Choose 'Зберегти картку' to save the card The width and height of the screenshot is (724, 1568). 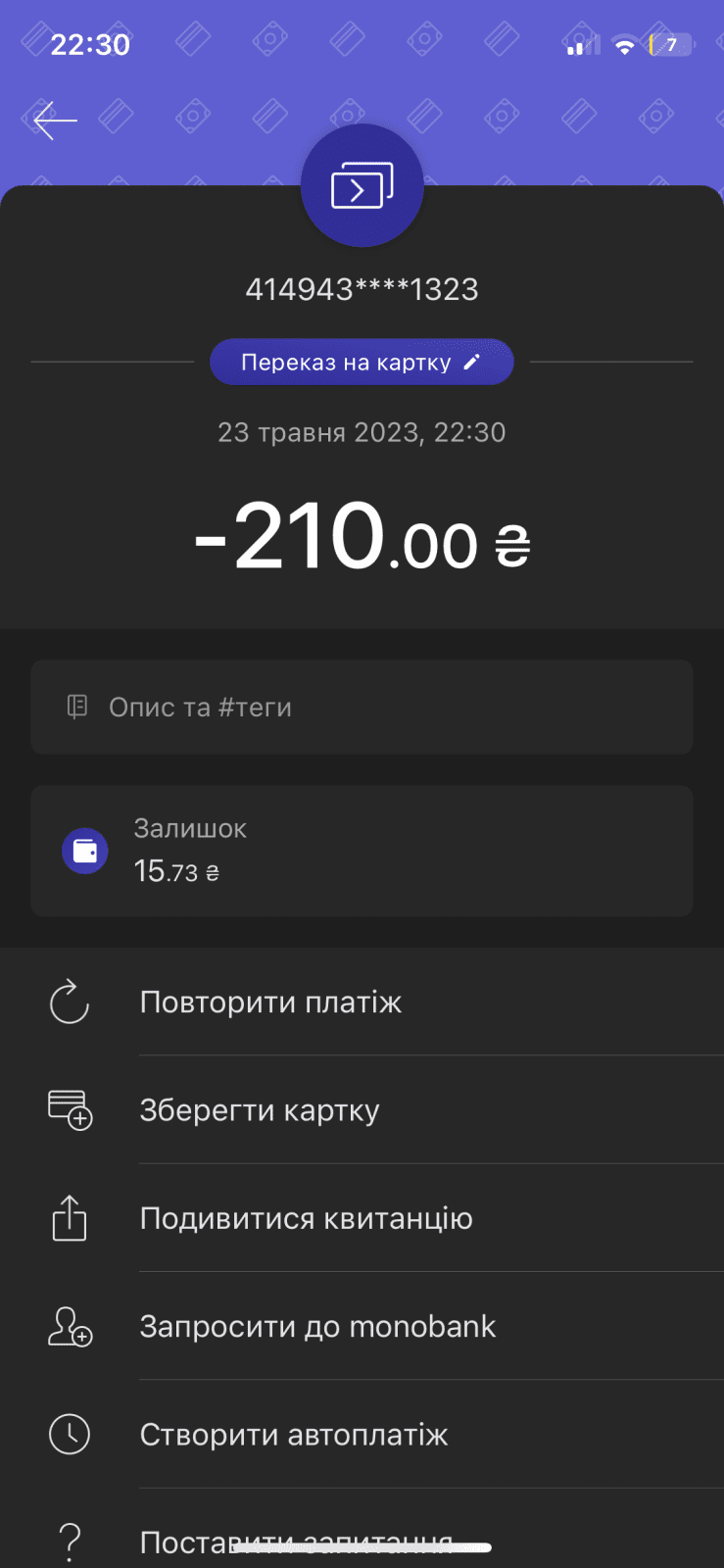[x=260, y=1110]
